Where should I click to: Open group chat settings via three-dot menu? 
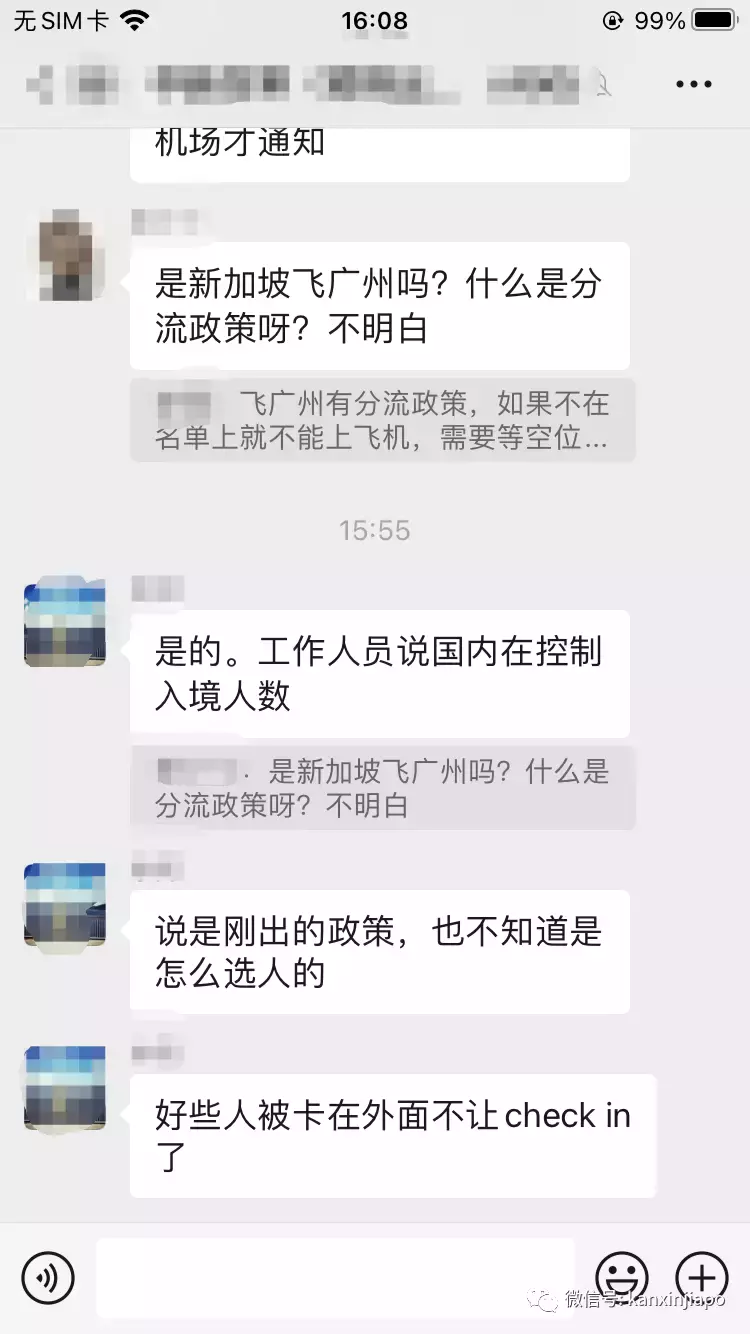coord(693,84)
